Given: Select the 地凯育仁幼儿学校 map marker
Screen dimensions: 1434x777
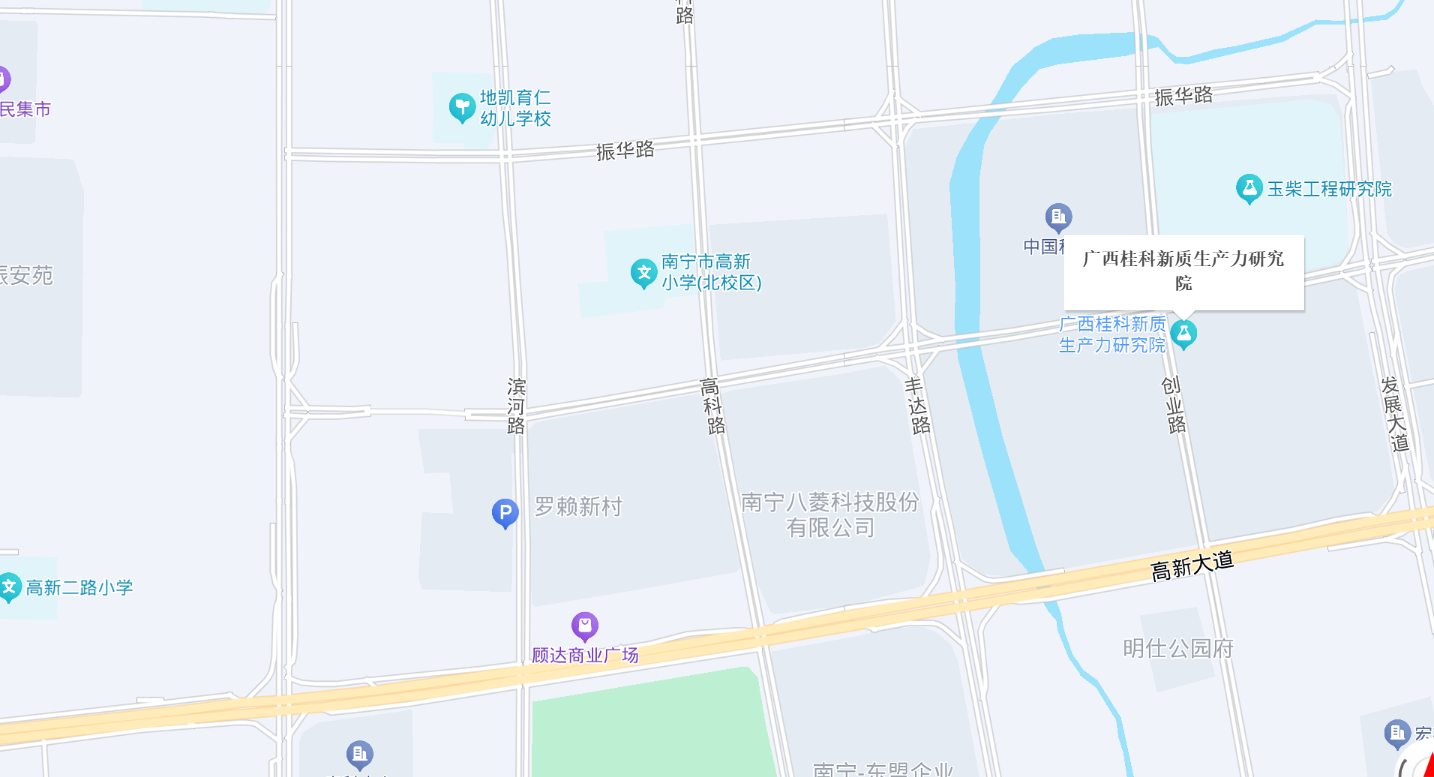Looking at the screenshot, I should click(462, 107).
